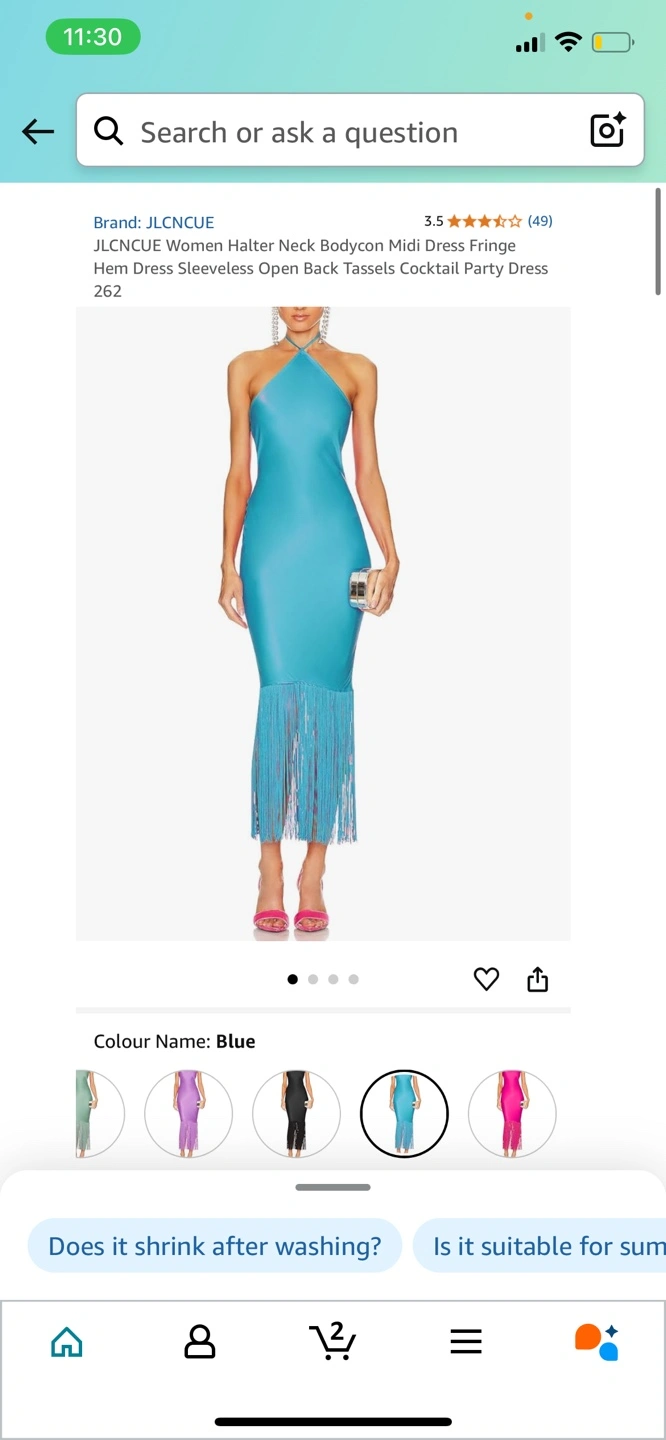Select the purple colour swatch
The height and width of the screenshot is (1440, 666).
click(x=189, y=1113)
